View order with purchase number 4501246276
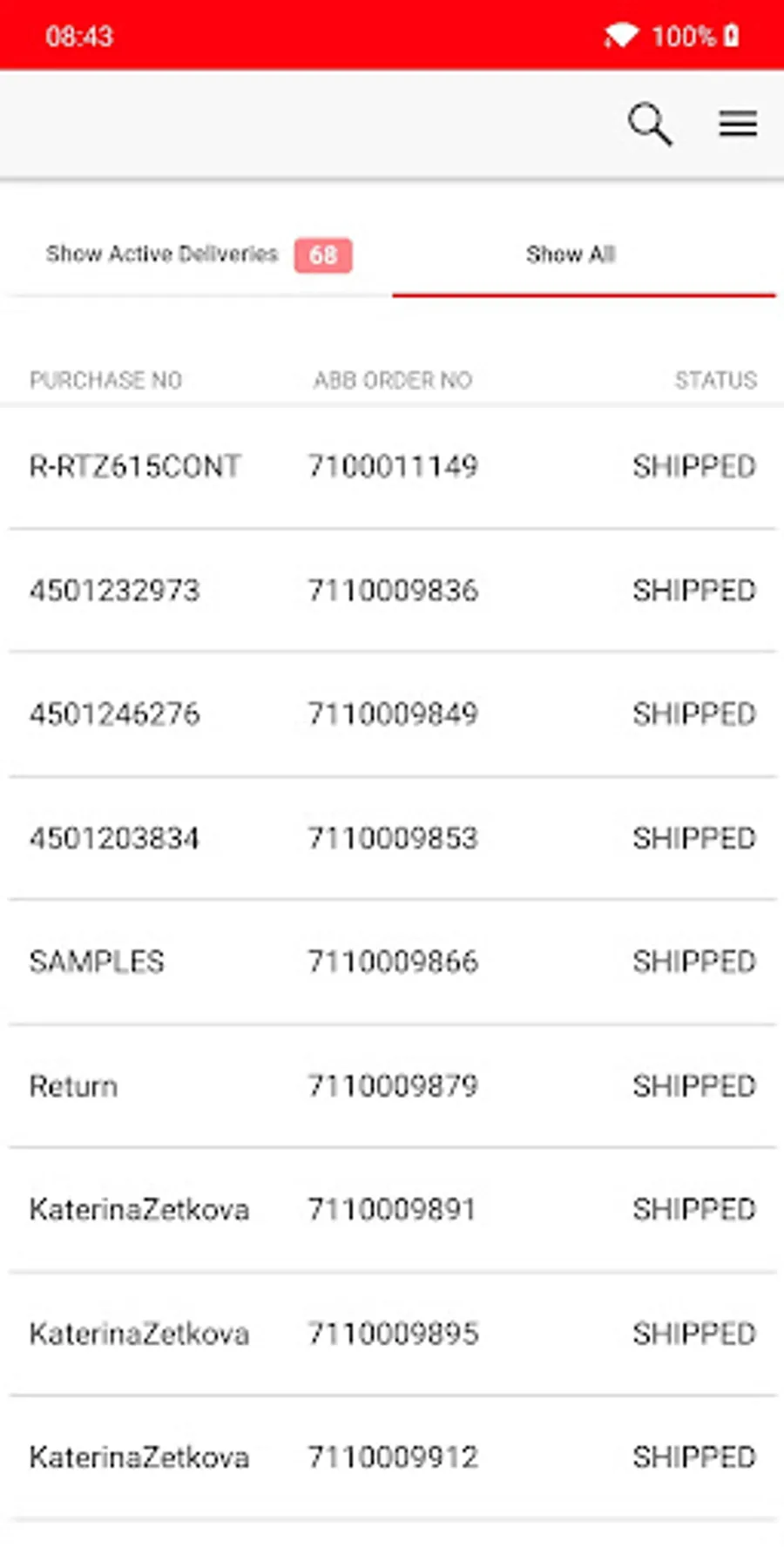Image resolution: width=784 pixels, height=1568 pixels. [392, 714]
